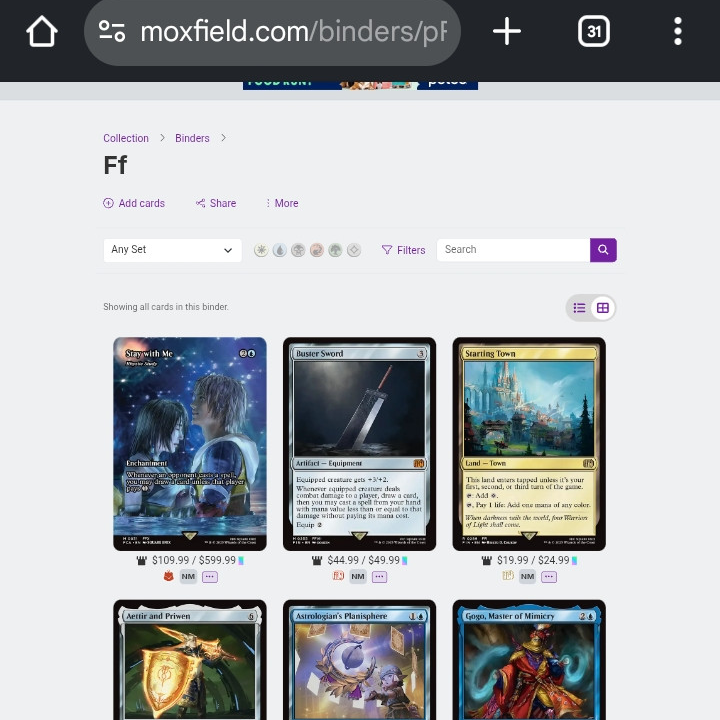This screenshot has height=720, width=720.
Task: Submit search with the purple magnifier button
Action: click(603, 250)
